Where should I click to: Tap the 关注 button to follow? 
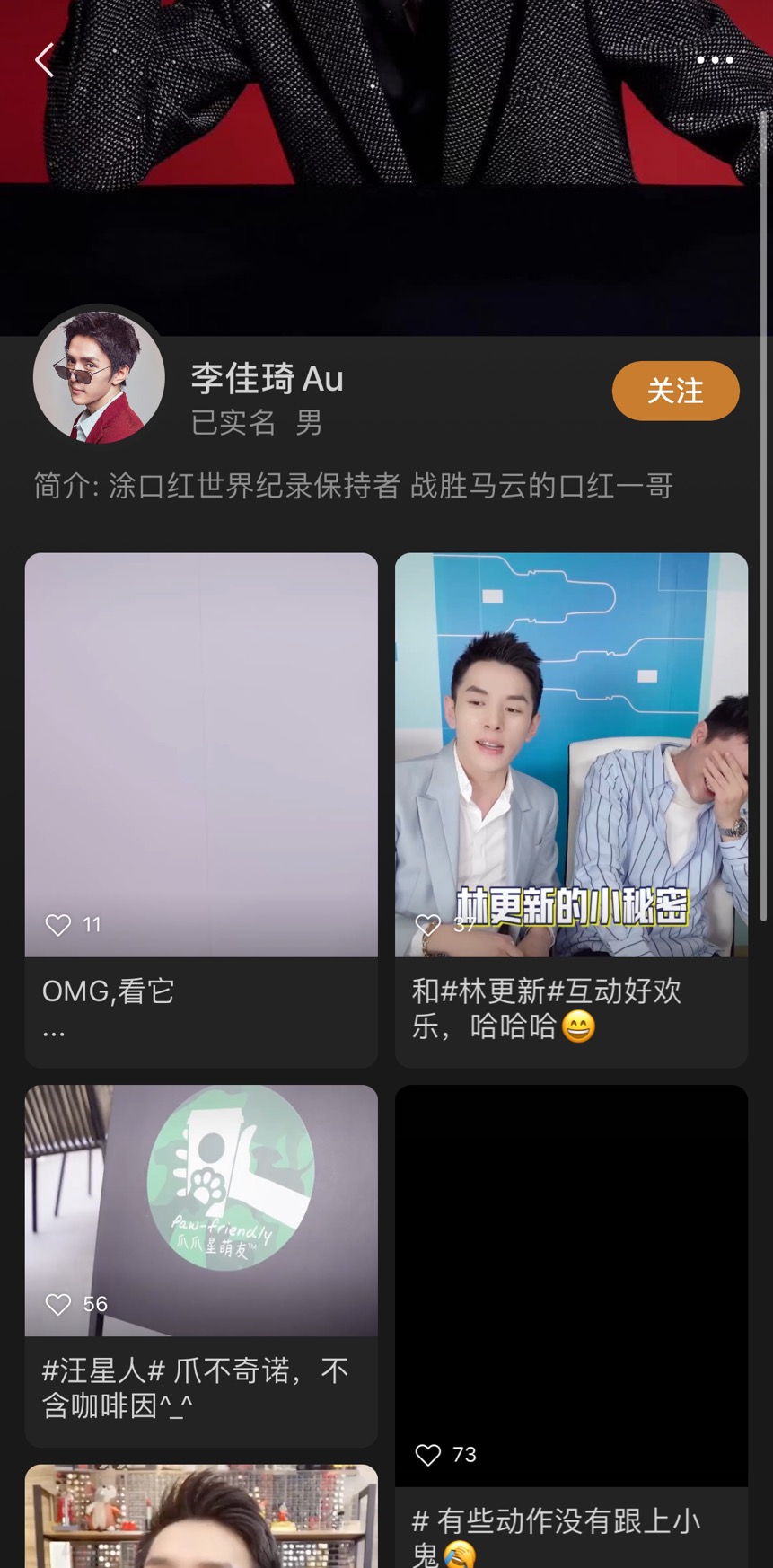tap(675, 391)
